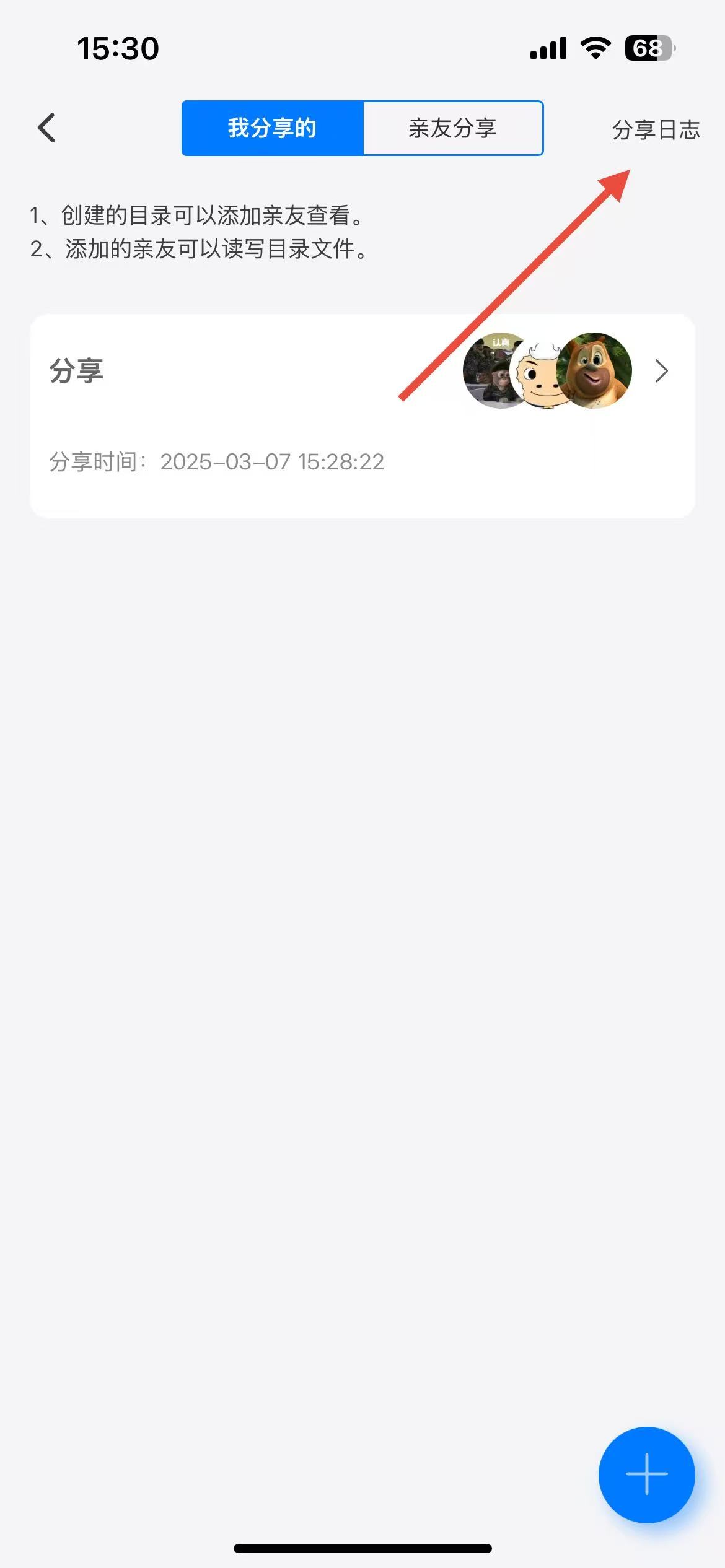Switch to the 亲友分享 tab
The height and width of the screenshot is (1568, 725).
click(453, 128)
